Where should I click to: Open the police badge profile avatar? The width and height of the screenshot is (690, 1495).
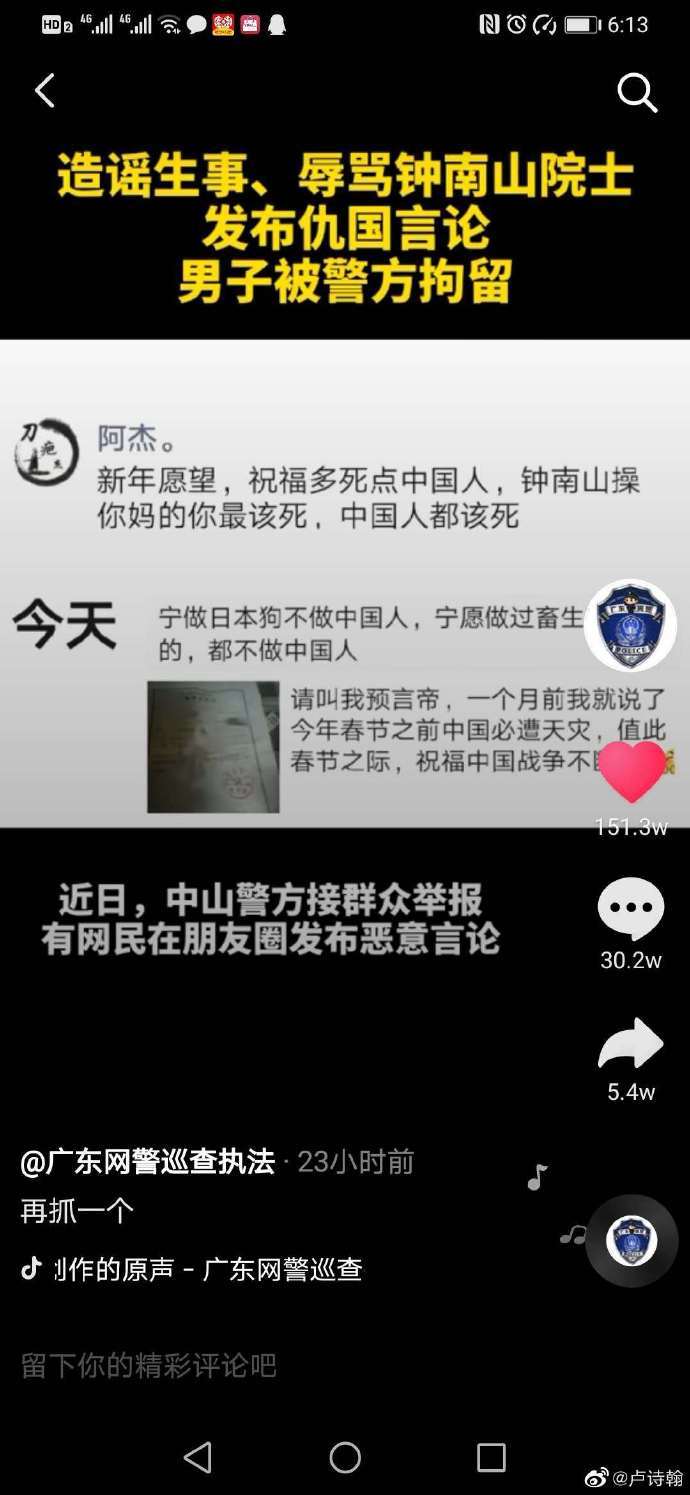(630, 626)
